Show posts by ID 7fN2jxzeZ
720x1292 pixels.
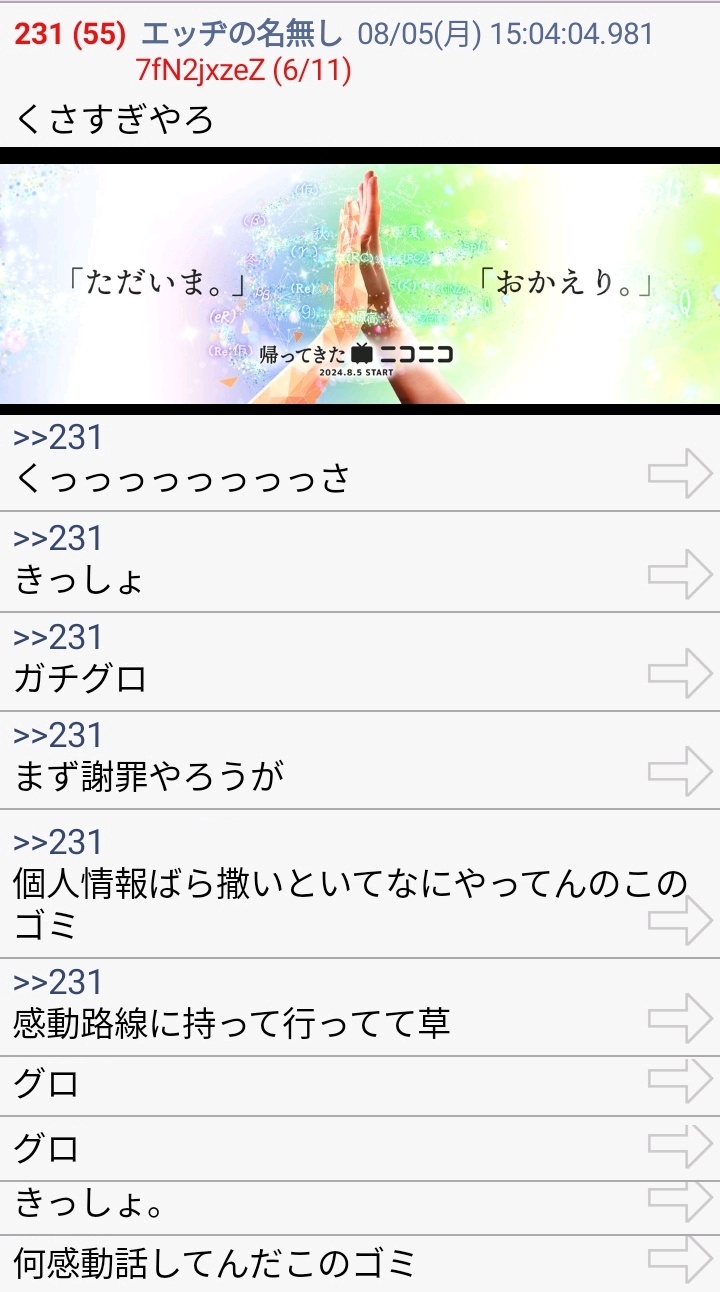coord(243,71)
